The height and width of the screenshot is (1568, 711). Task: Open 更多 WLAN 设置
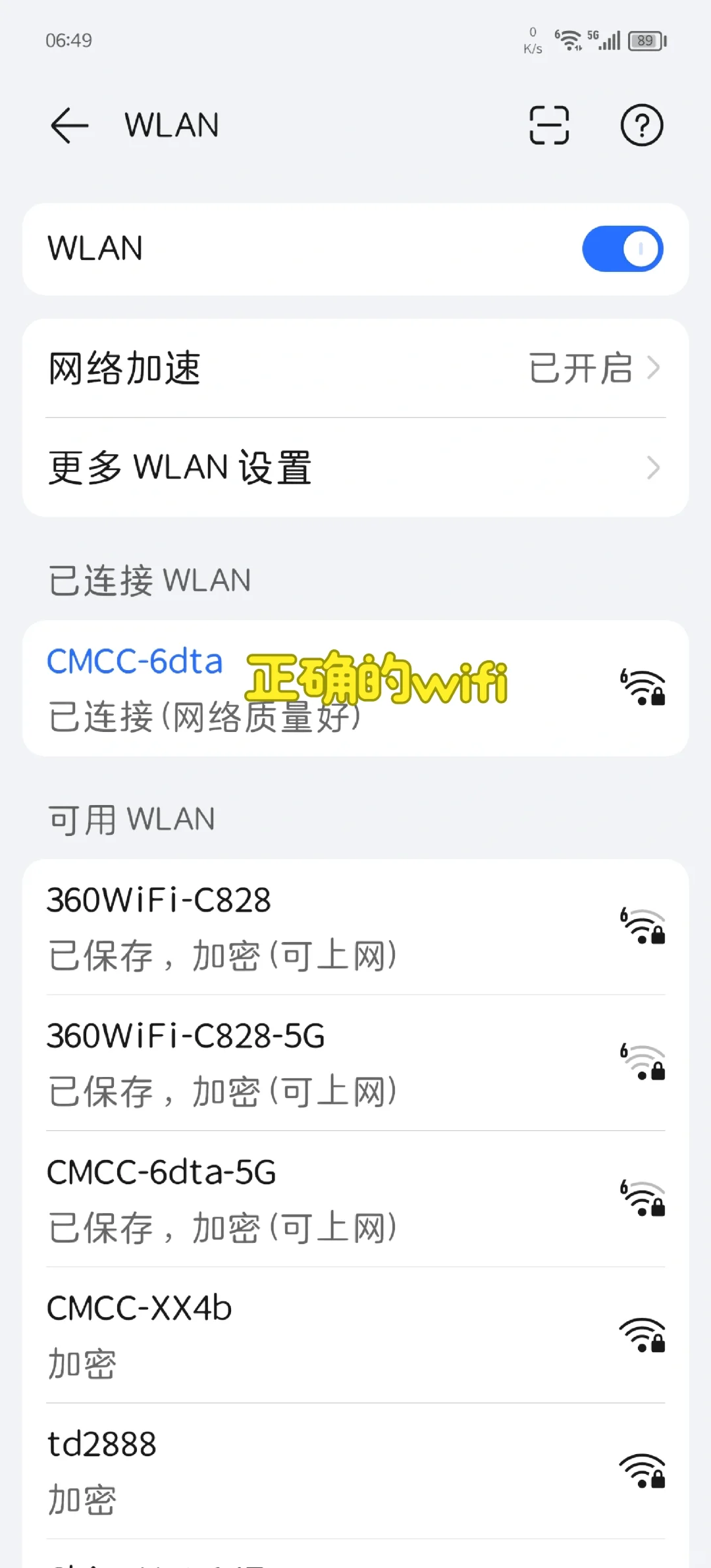(x=355, y=467)
